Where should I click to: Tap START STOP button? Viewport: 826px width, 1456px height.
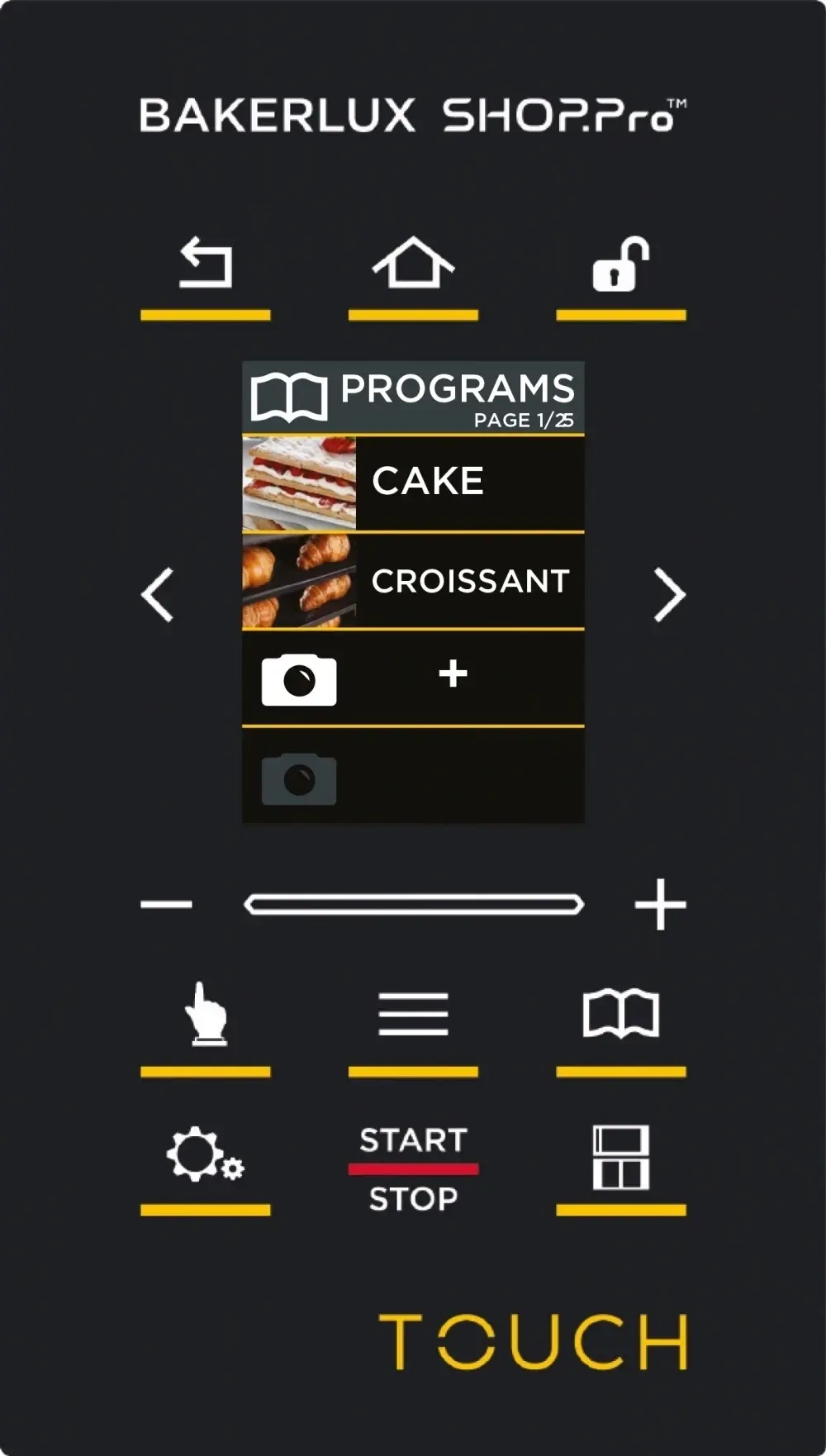pyautogui.click(x=413, y=1168)
